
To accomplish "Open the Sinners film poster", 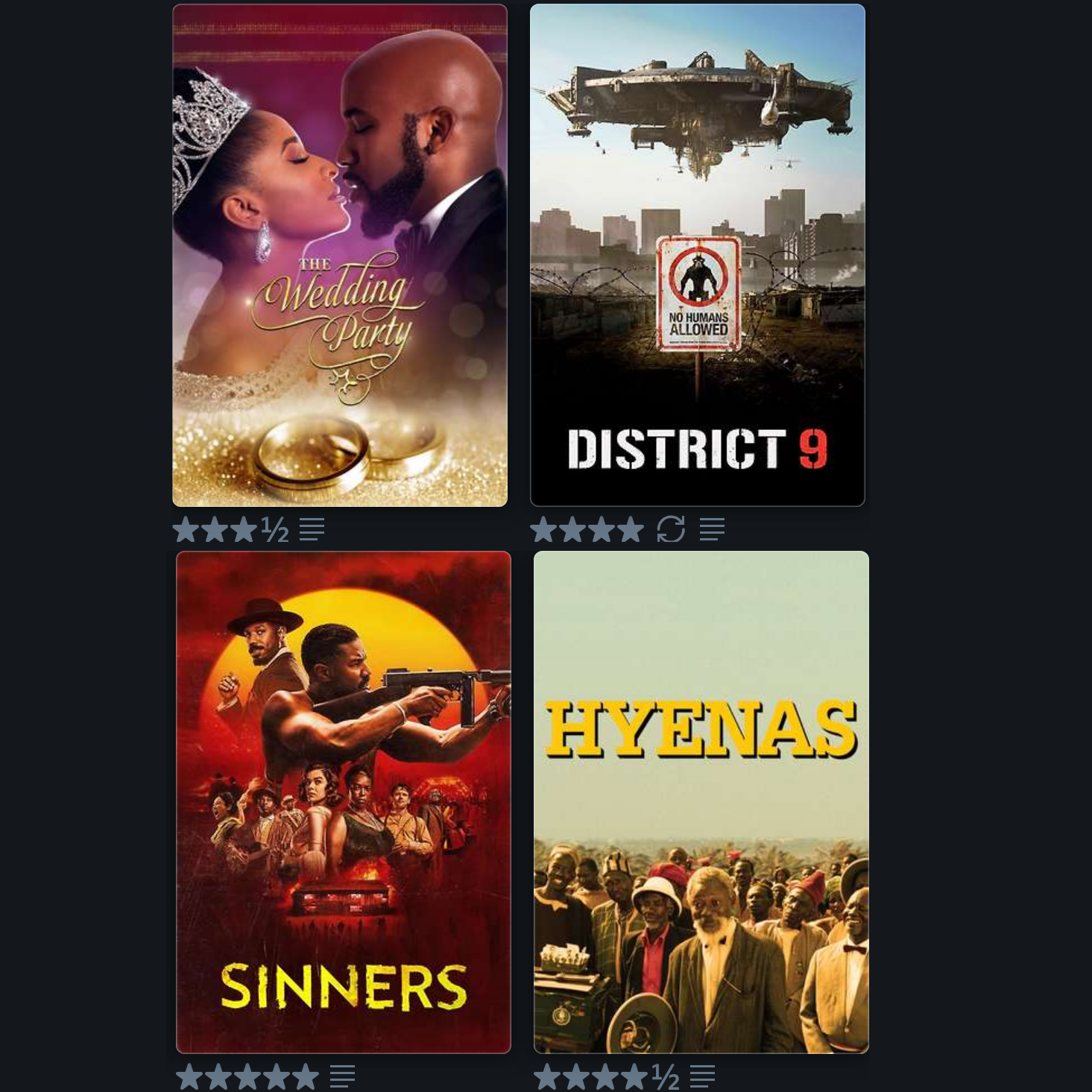I will 343,802.
